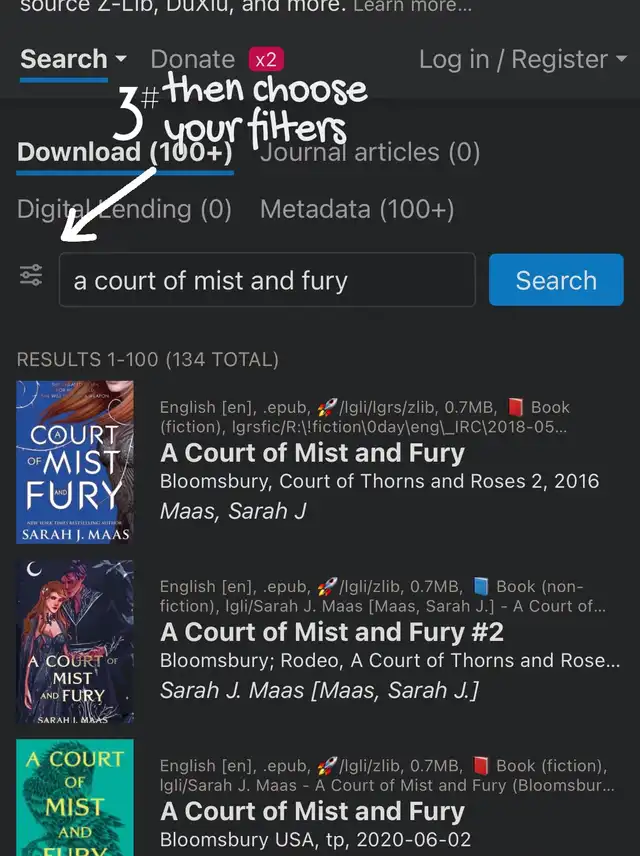Open the Bloomsbury USA 2020-06-02 result
Viewport: 640px width, 856px height.
tap(319, 798)
